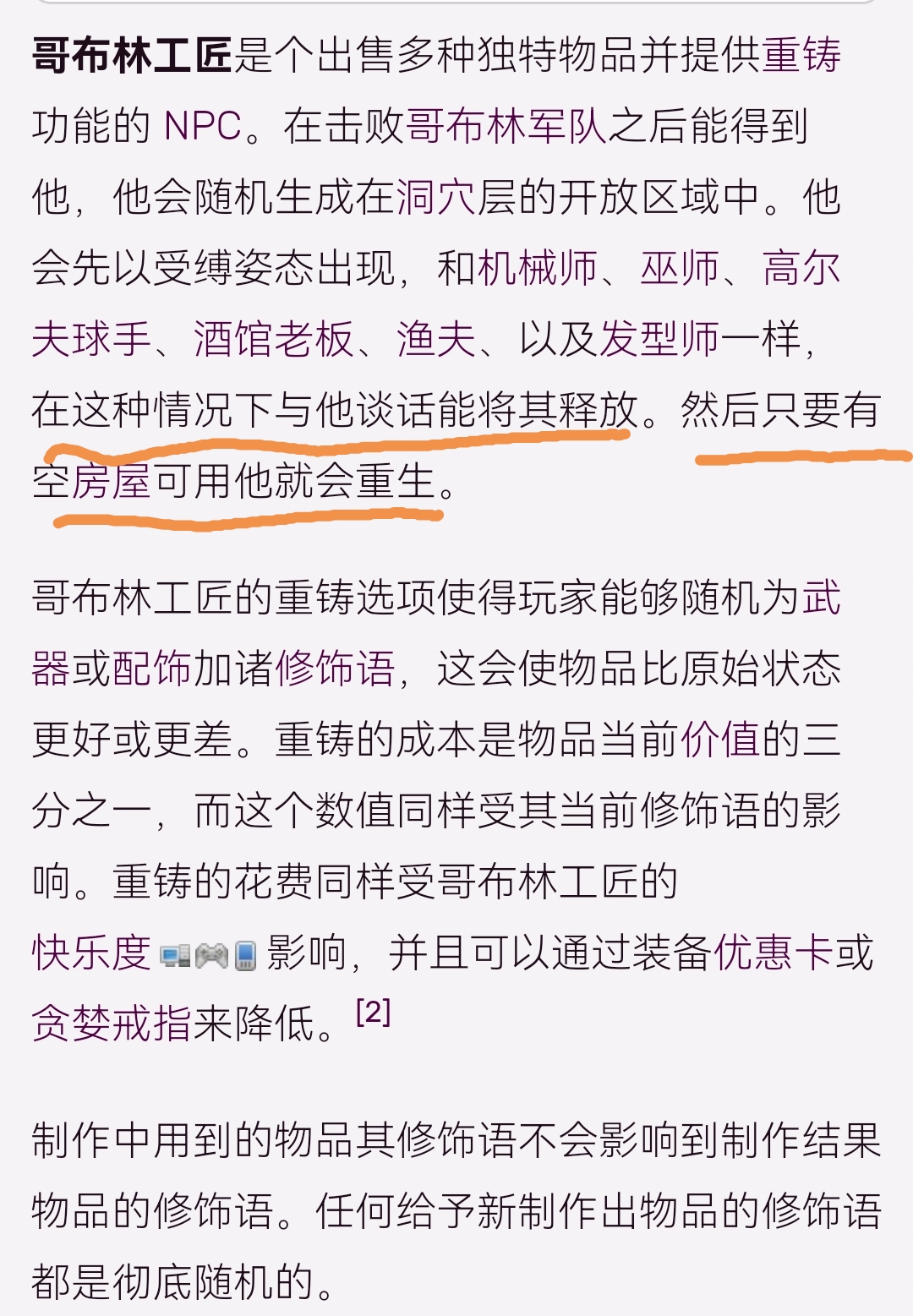The width and height of the screenshot is (913, 1316).
Task: Follow the 渔夫 link
Action: [x=436, y=340]
